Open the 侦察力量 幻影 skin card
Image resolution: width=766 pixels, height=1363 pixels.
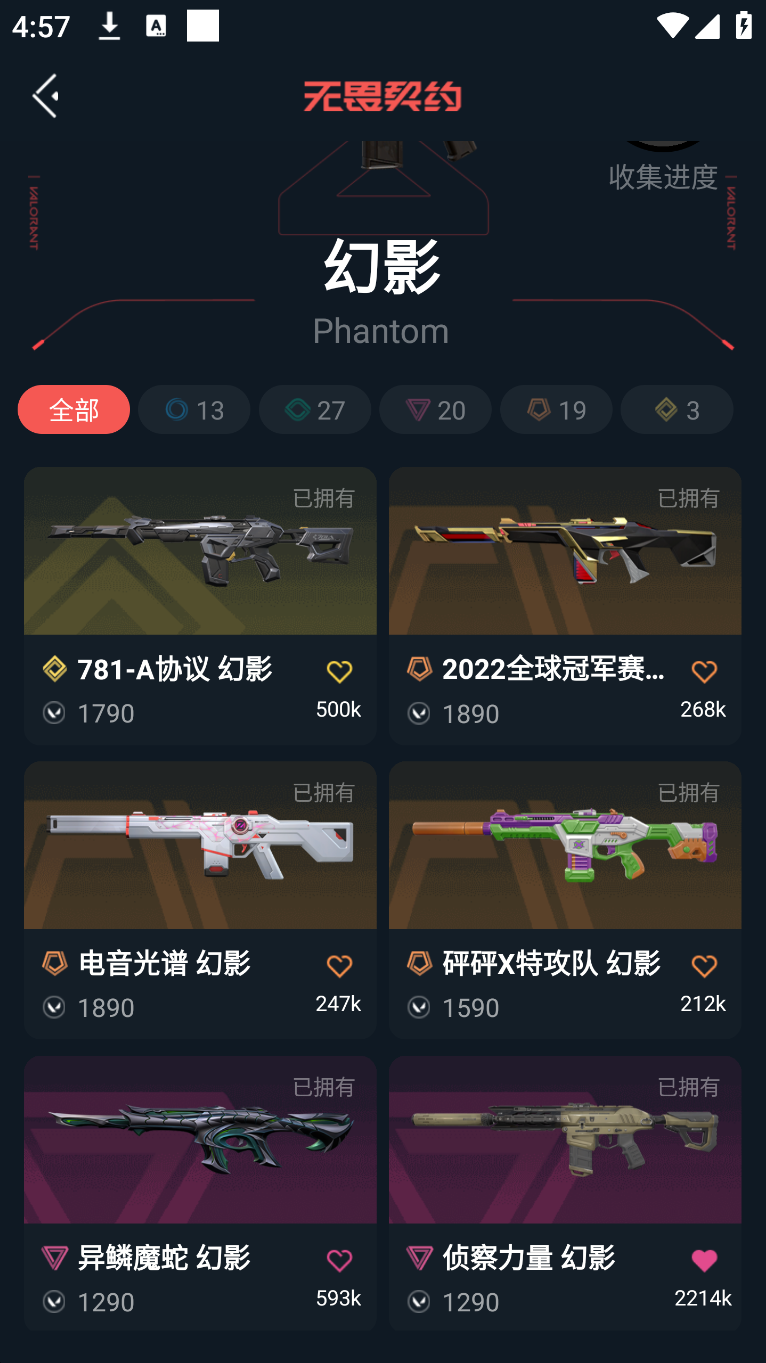coord(565,1140)
